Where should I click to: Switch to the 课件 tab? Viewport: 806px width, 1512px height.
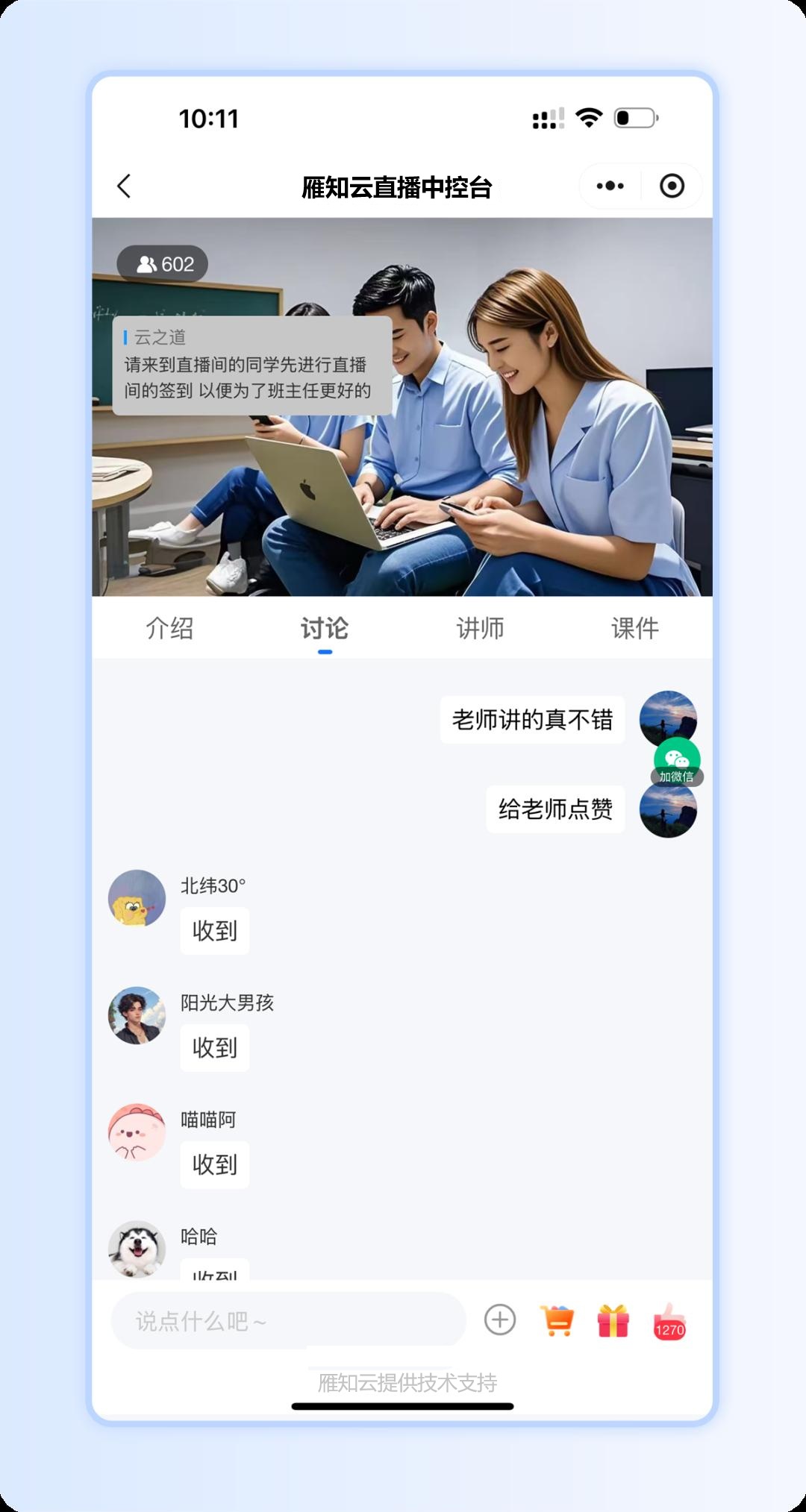[x=635, y=629]
